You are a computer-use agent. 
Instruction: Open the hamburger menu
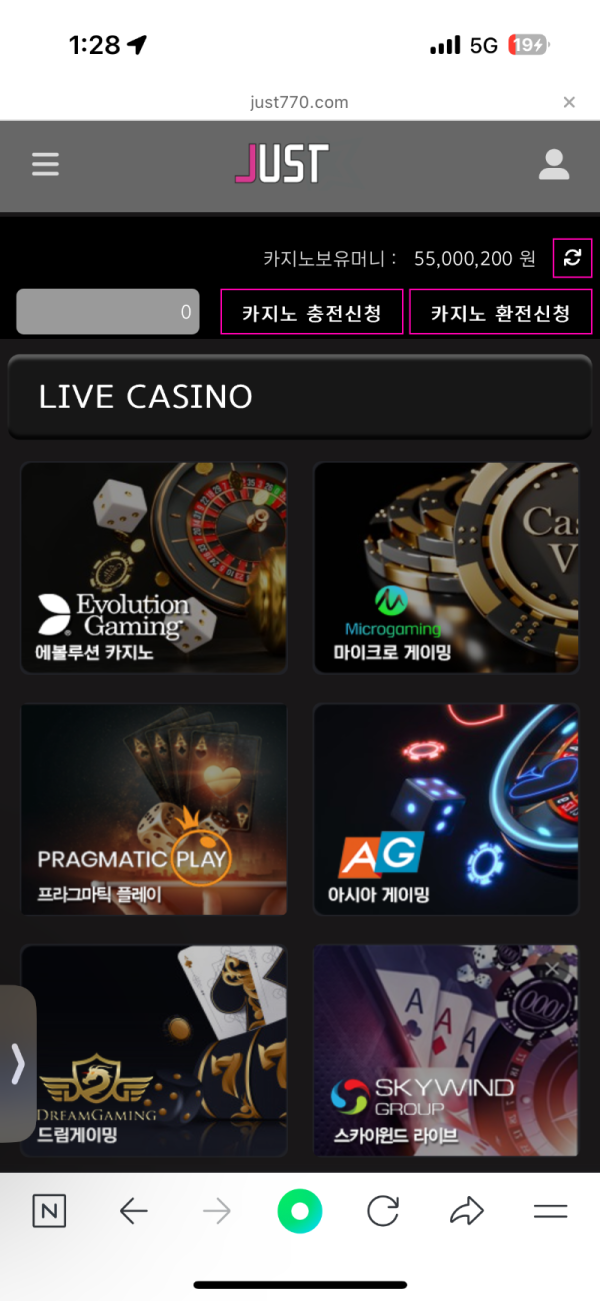(45, 165)
